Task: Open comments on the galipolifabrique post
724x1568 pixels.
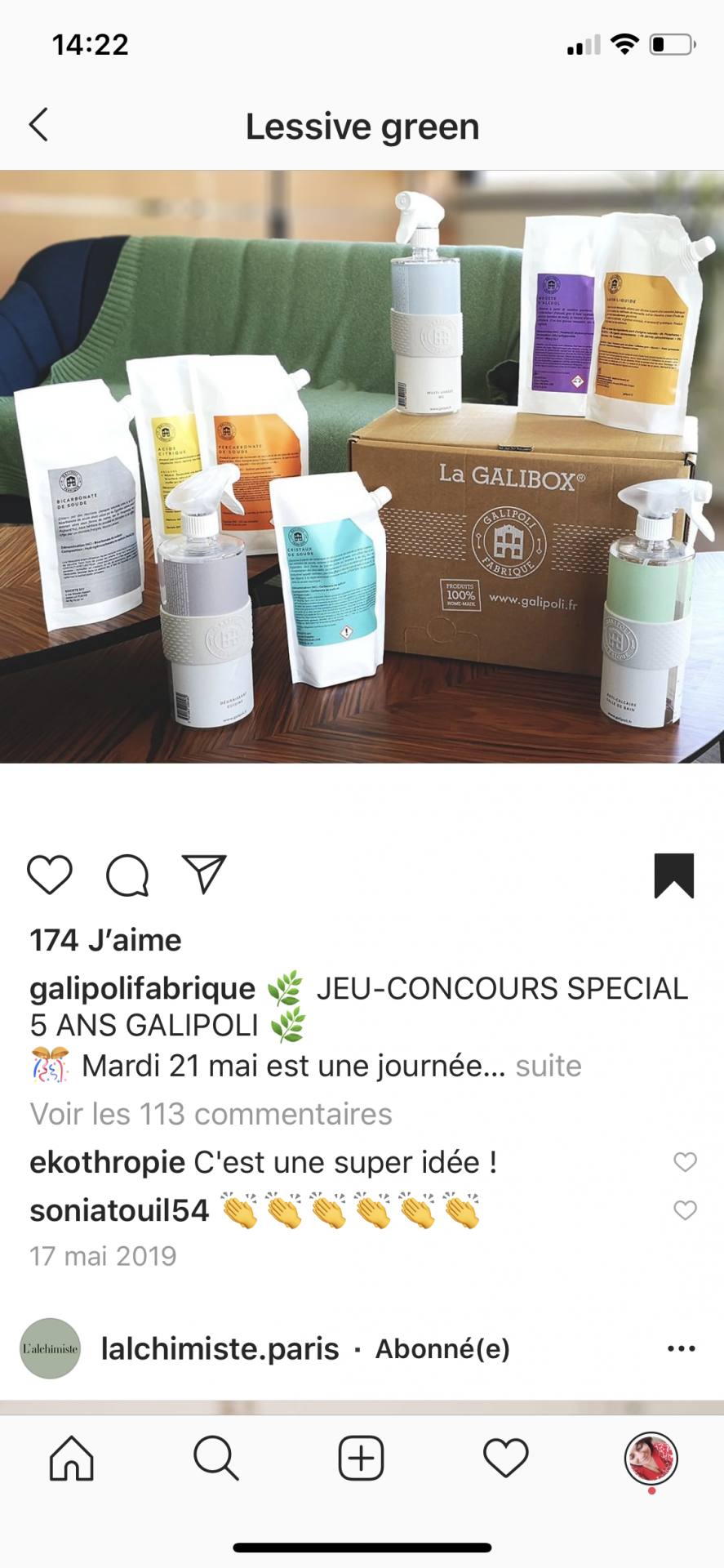Action: 127,875
